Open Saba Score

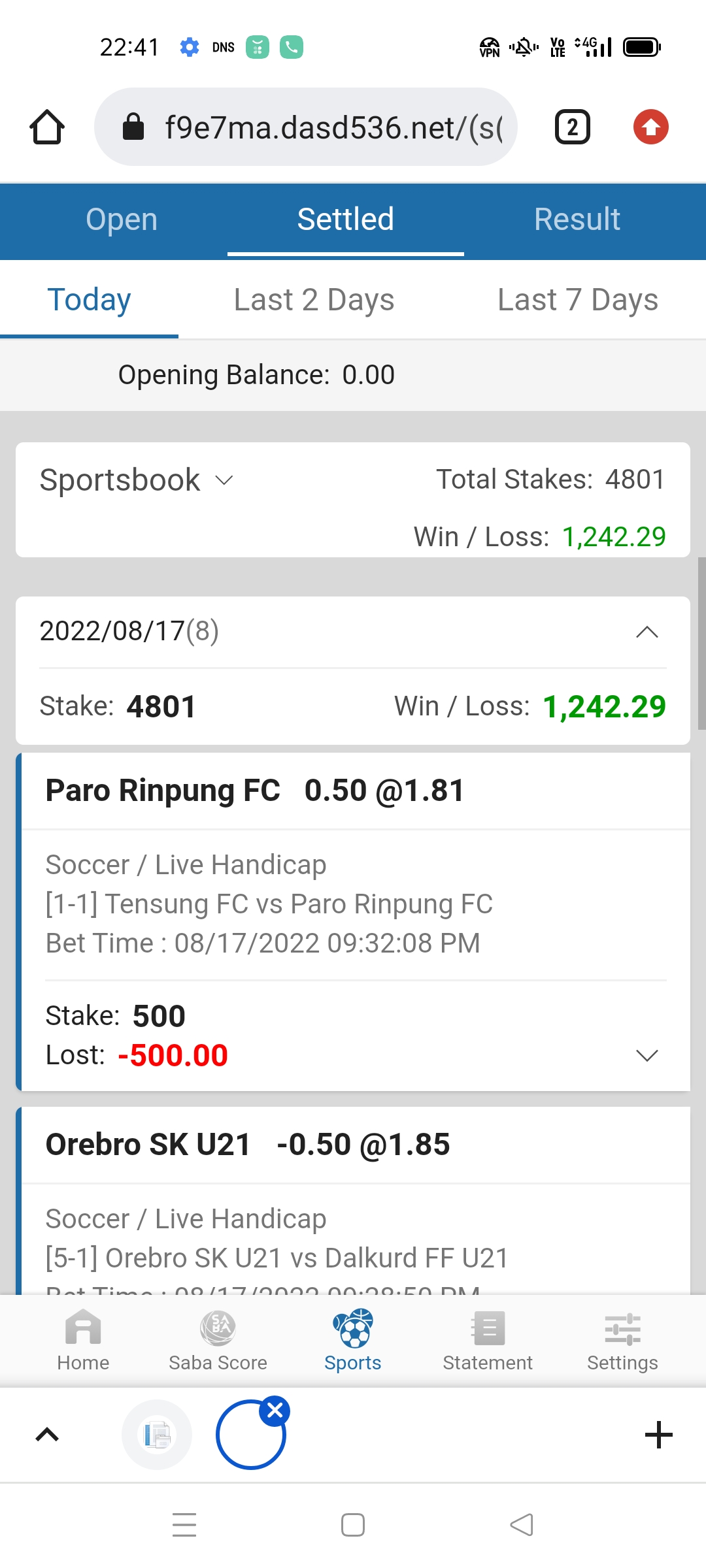(218, 1339)
